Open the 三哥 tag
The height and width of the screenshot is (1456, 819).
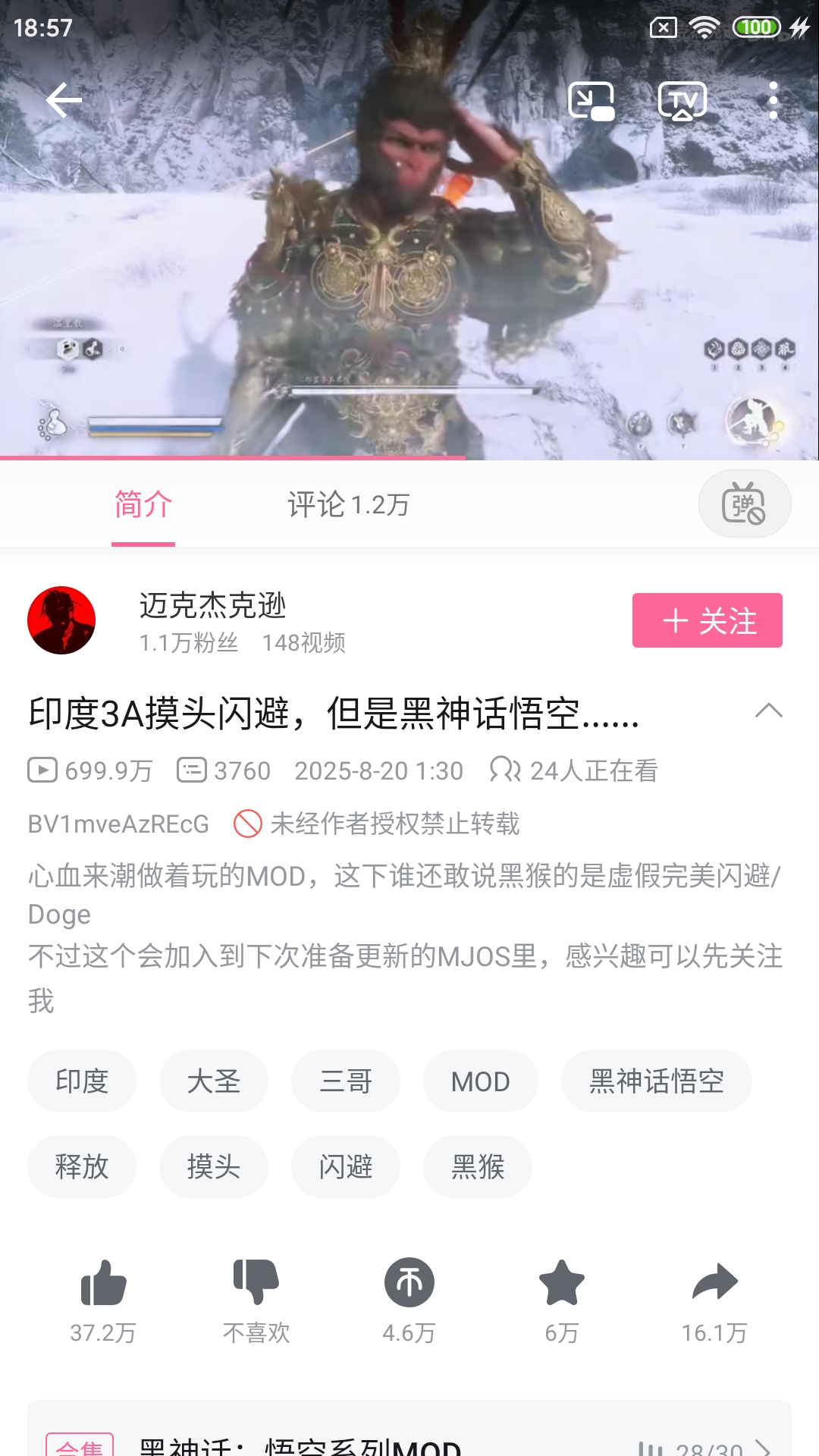345,1081
